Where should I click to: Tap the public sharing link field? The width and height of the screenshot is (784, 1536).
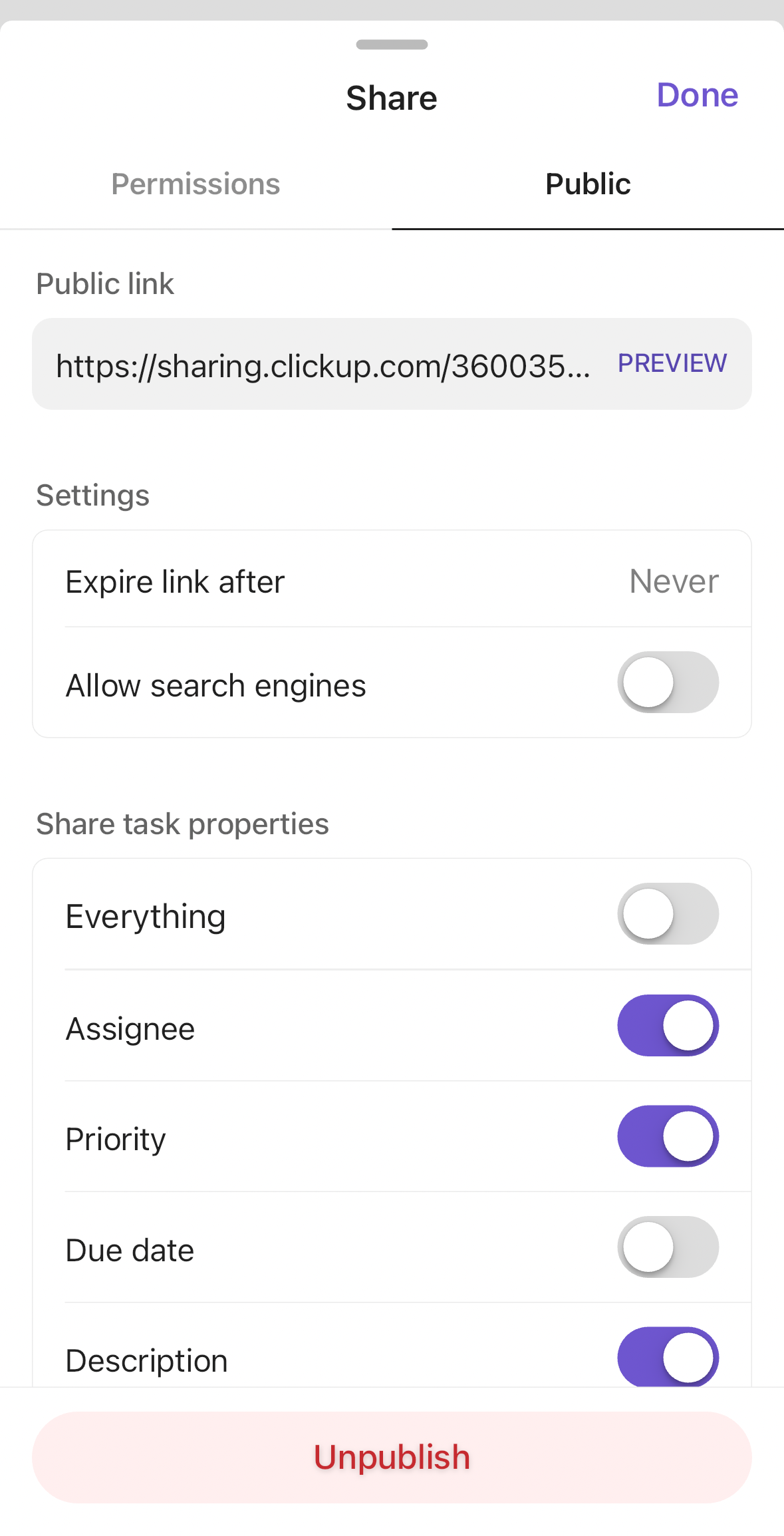pyautogui.click(x=323, y=365)
